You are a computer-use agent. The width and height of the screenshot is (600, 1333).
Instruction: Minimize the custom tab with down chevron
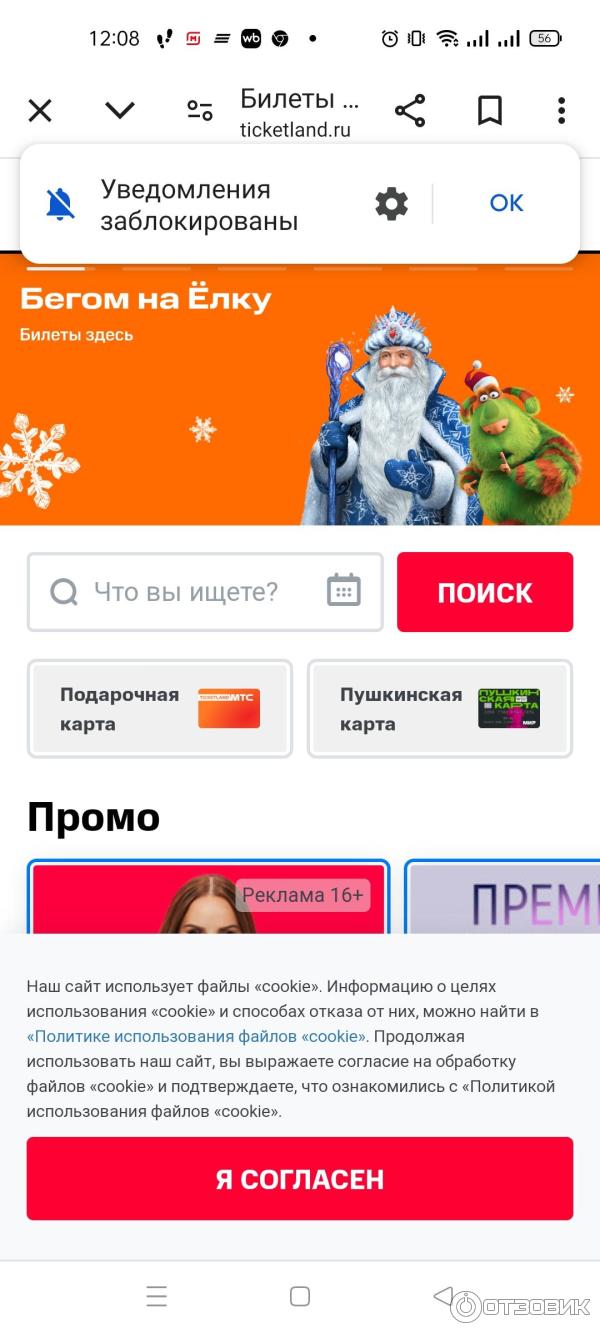pyautogui.click(x=120, y=111)
